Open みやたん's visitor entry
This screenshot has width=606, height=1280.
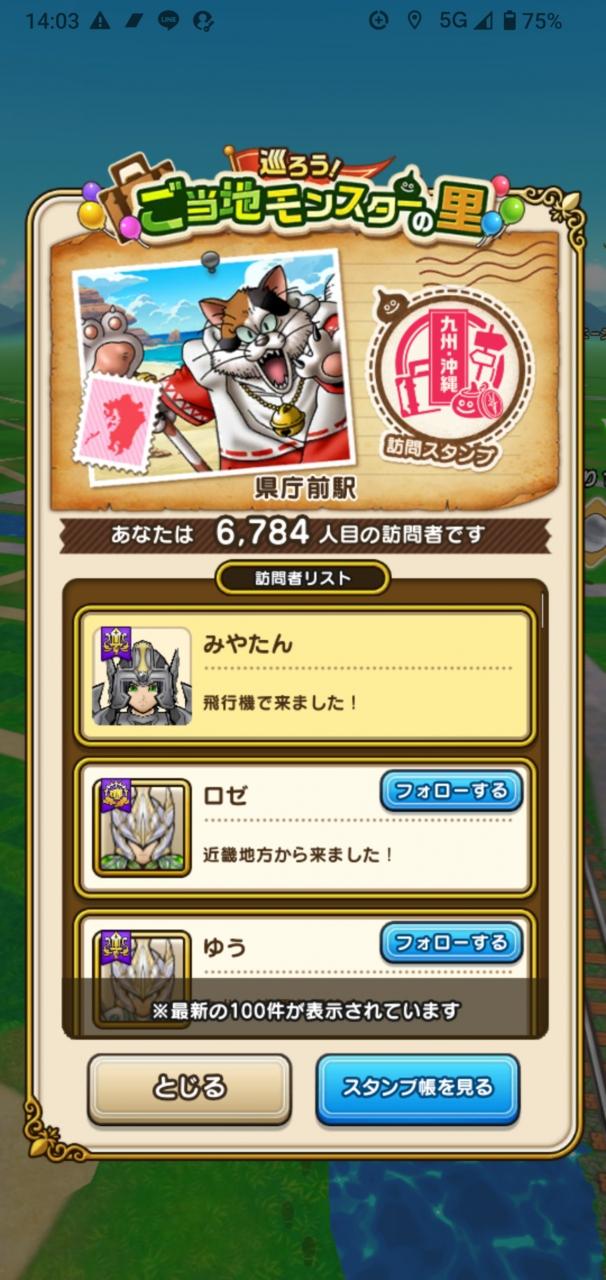click(x=305, y=675)
